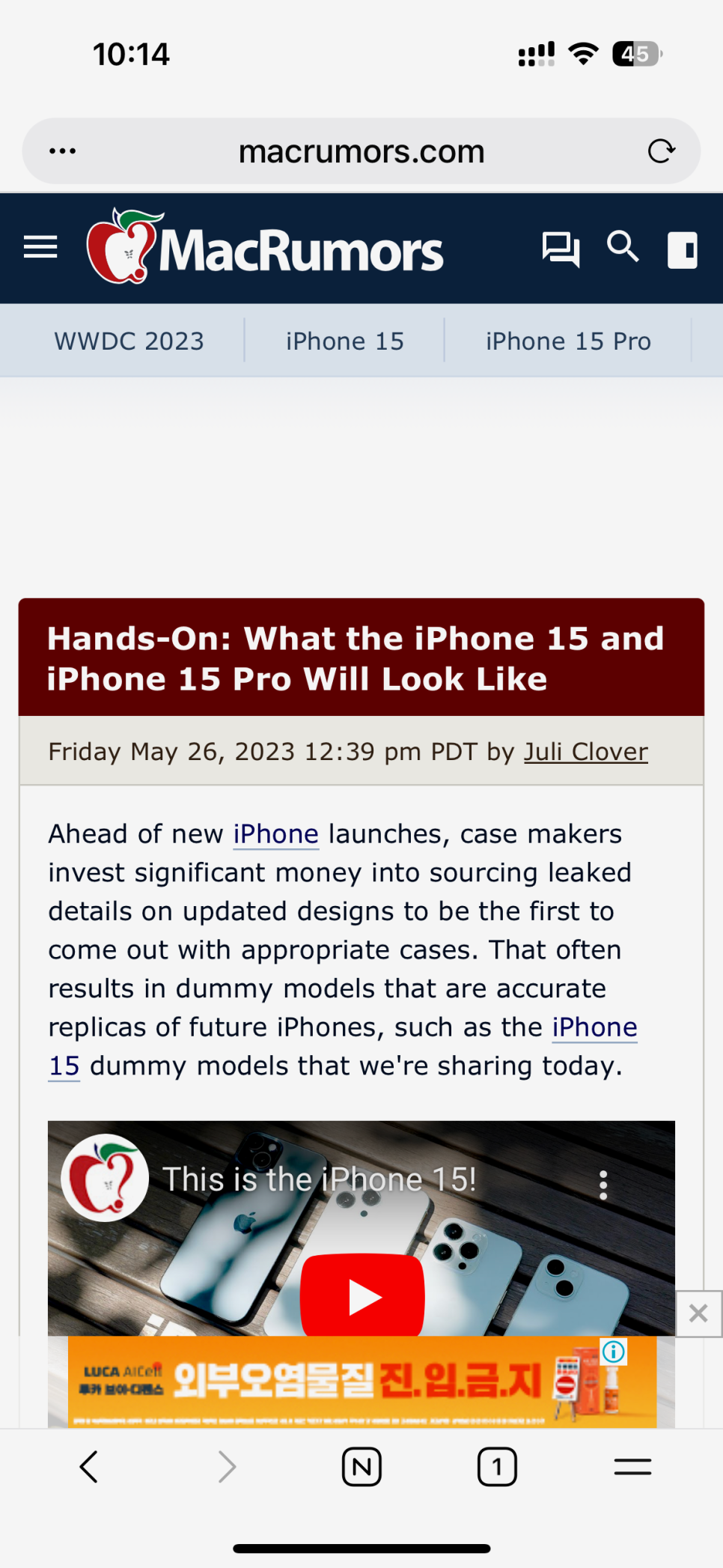The height and width of the screenshot is (1568, 723).
Task: Follow the first iPhone link in article
Action: point(276,833)
